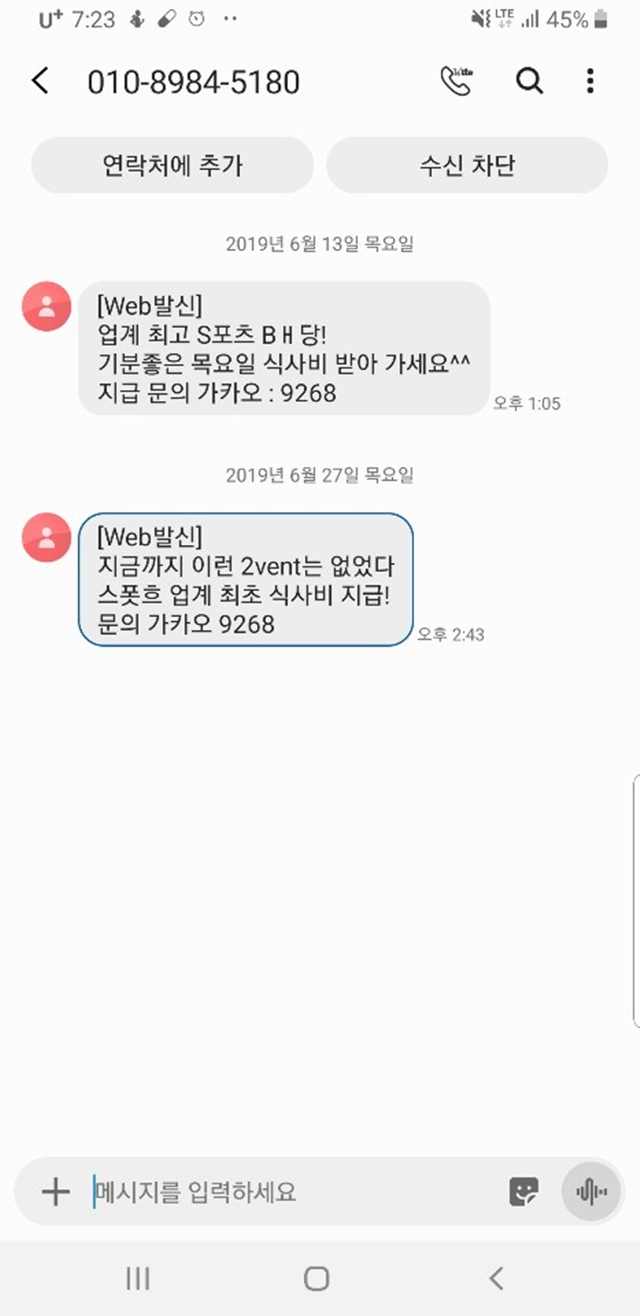
Task: Search within this conversation
Action: 529,81
